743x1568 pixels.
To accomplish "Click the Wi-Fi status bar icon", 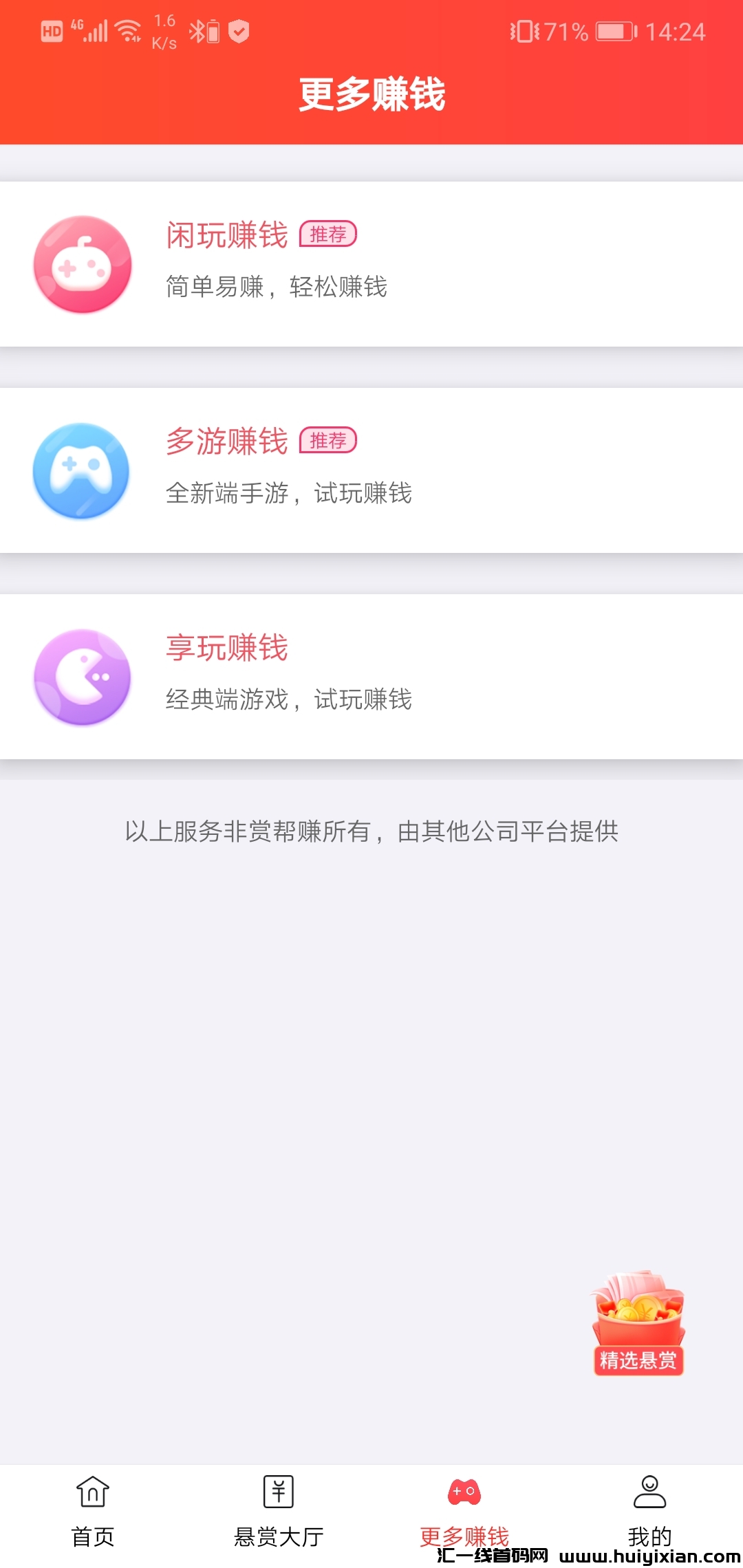I will coord(127,30).
